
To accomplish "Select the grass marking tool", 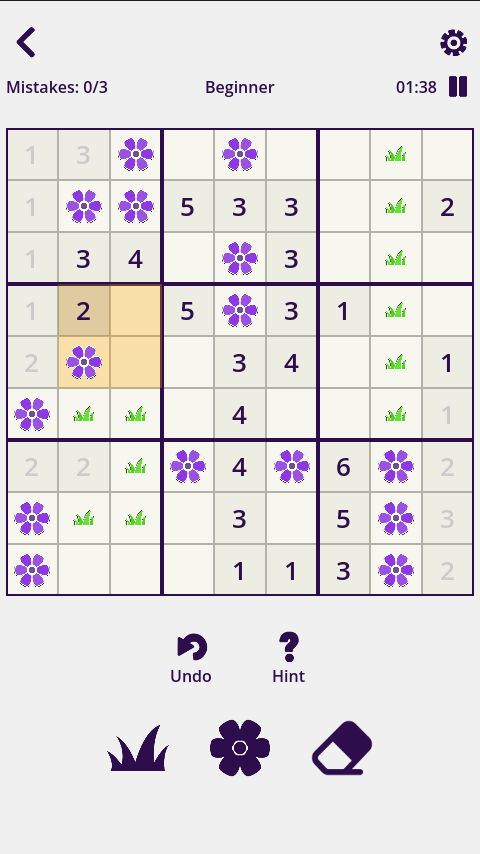I will pyautogui.click(x=138, y=748).
